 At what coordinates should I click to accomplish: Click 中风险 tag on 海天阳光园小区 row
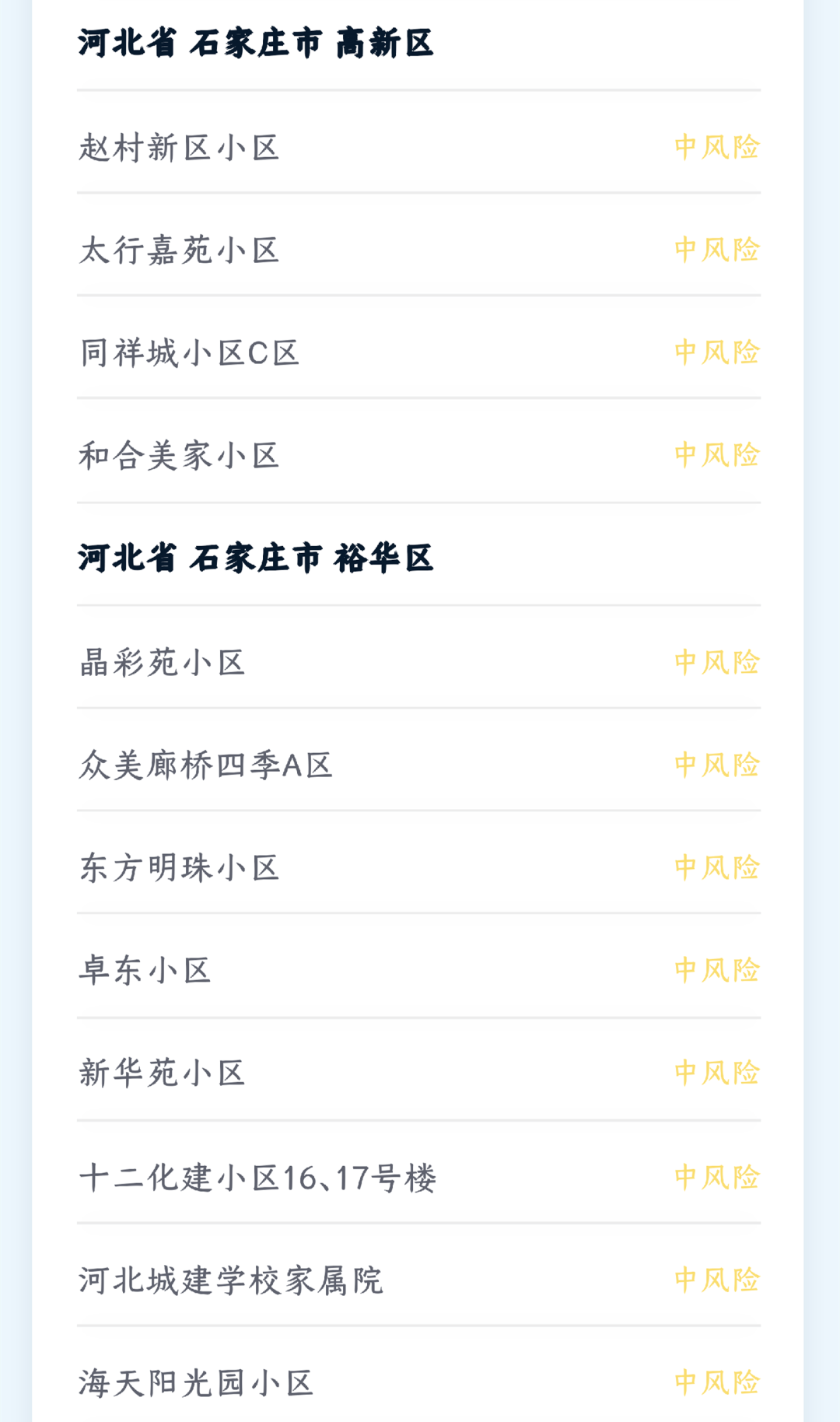(716, 1383)
